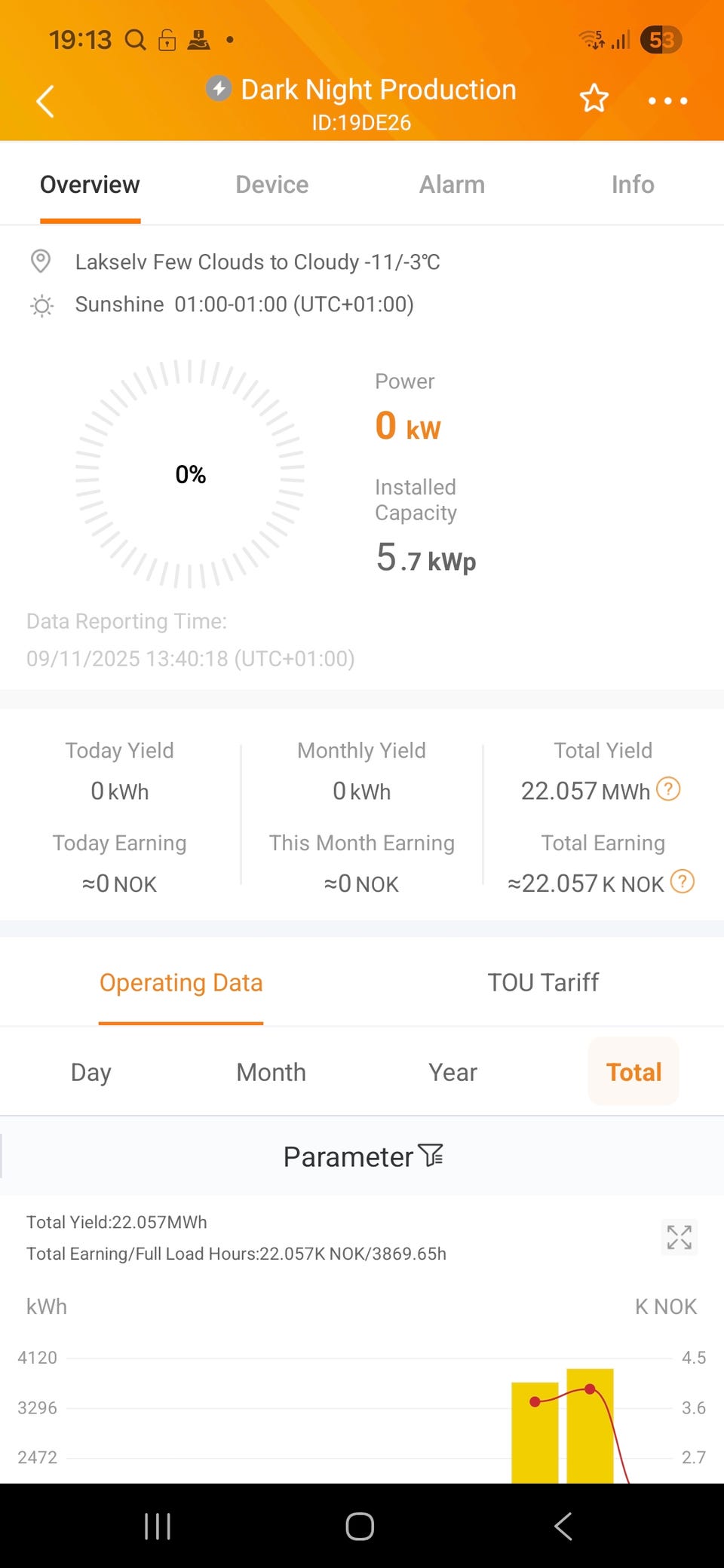
Task: Show Day operating data
Action: pyautogui.click(x=90, y=1072)
